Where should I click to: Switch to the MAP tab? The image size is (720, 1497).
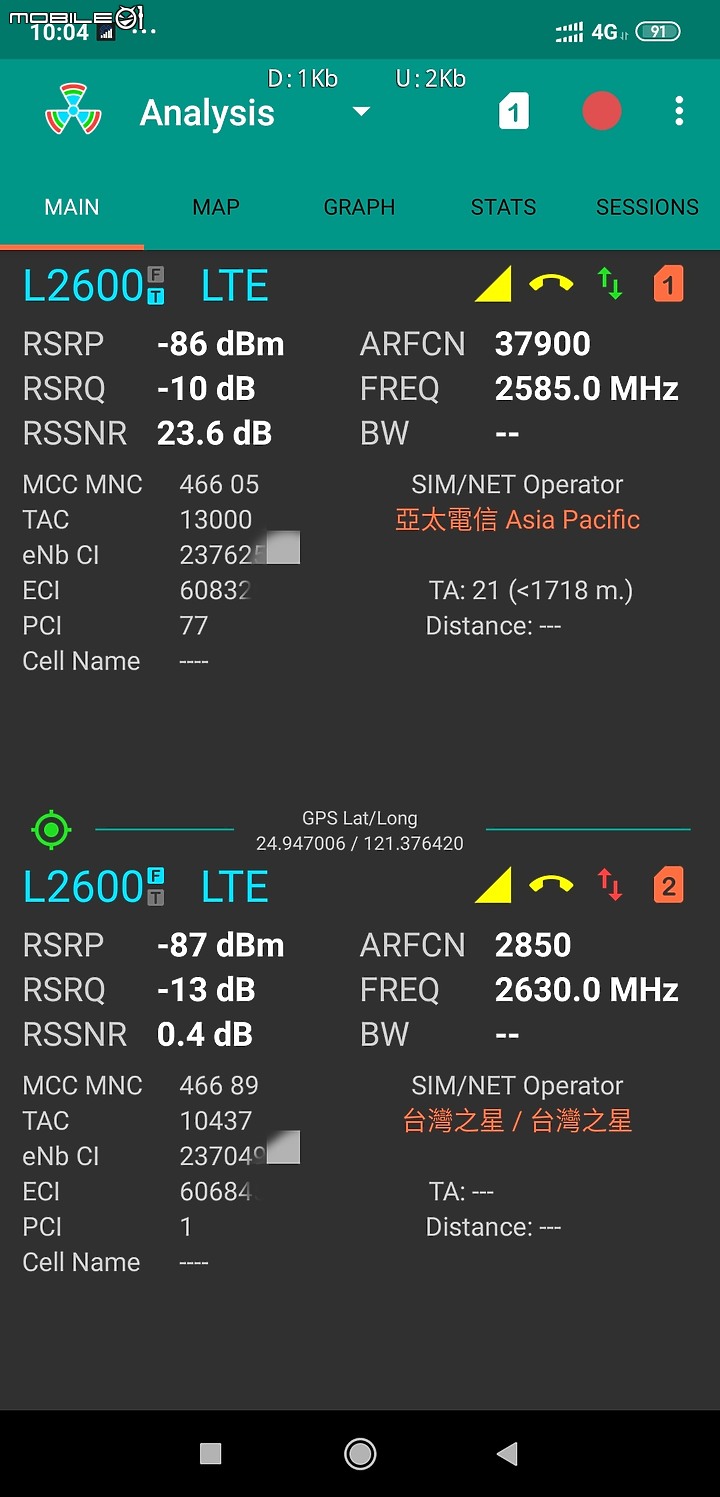point(216,207)
